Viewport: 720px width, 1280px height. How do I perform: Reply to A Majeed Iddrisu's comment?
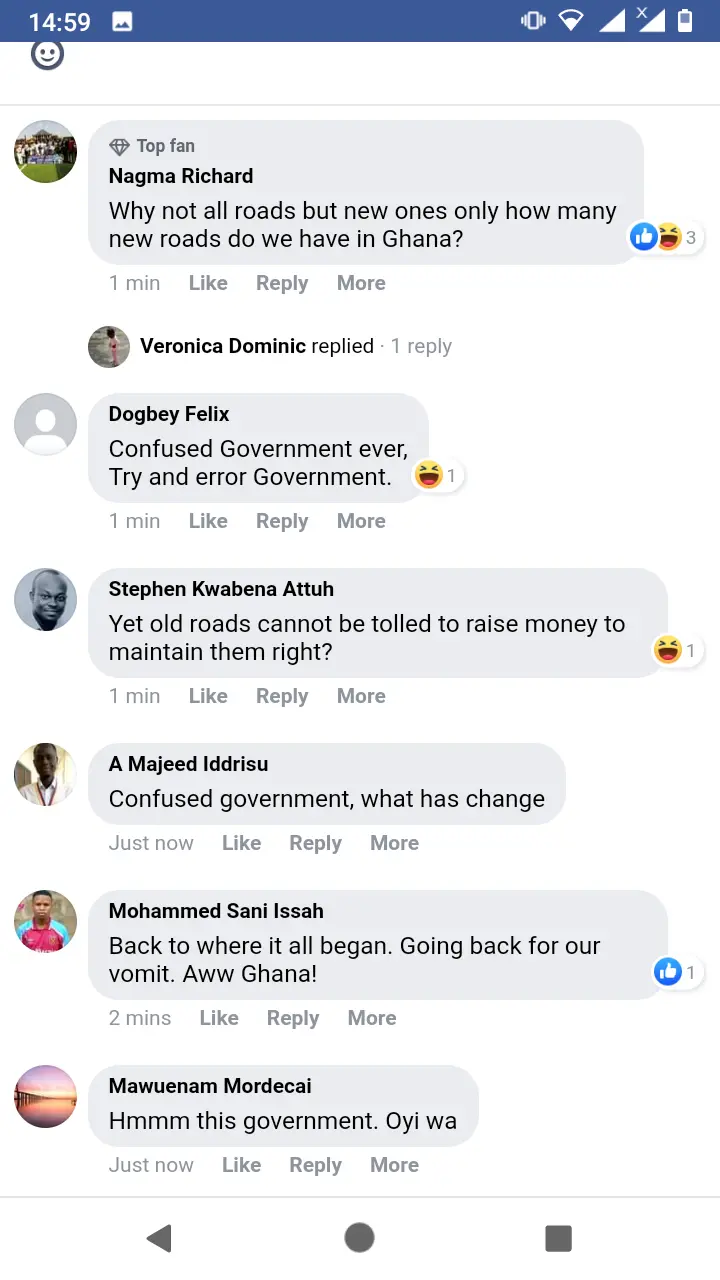click(315, 843)
